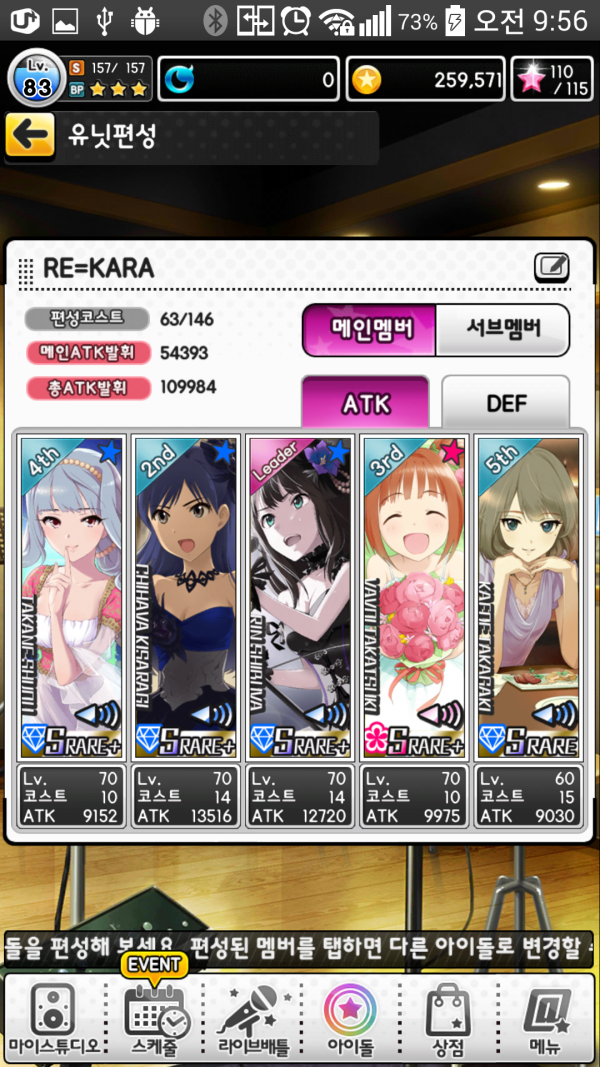Visit the 상점 shop
The image size is (600, 1067).
[448, 1019]
